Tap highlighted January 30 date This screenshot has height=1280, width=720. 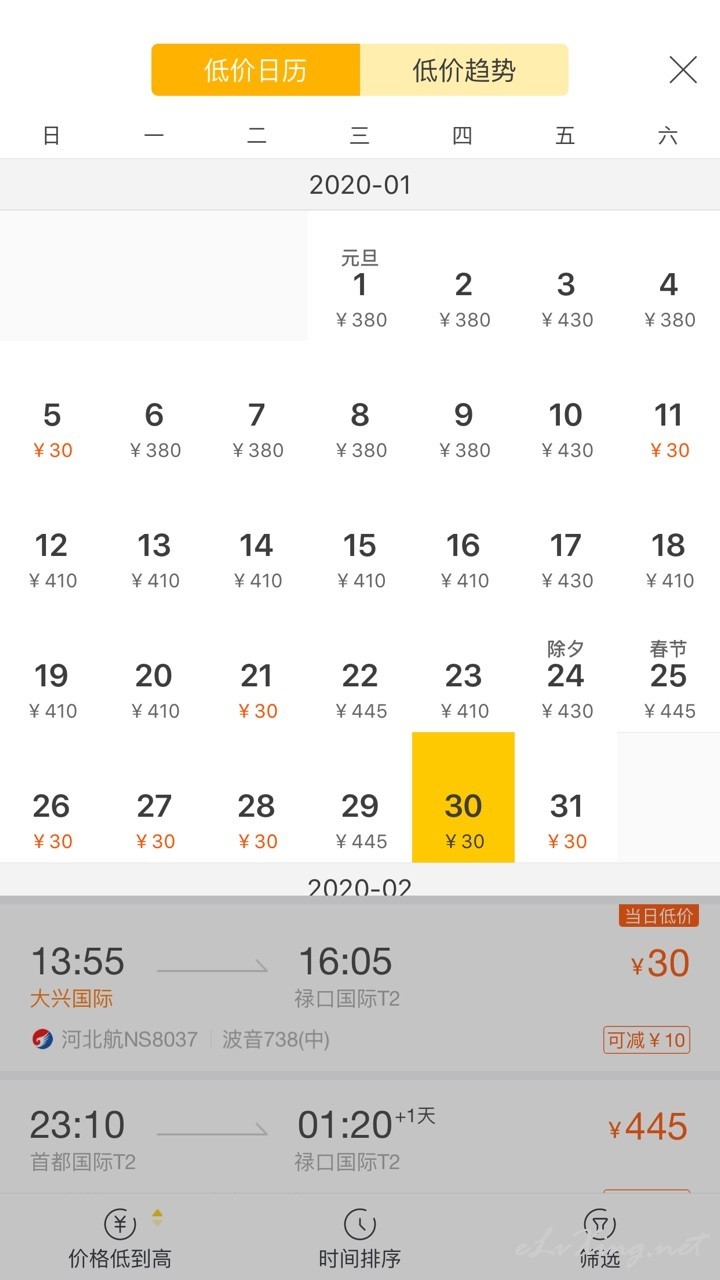tap(463, 797)
